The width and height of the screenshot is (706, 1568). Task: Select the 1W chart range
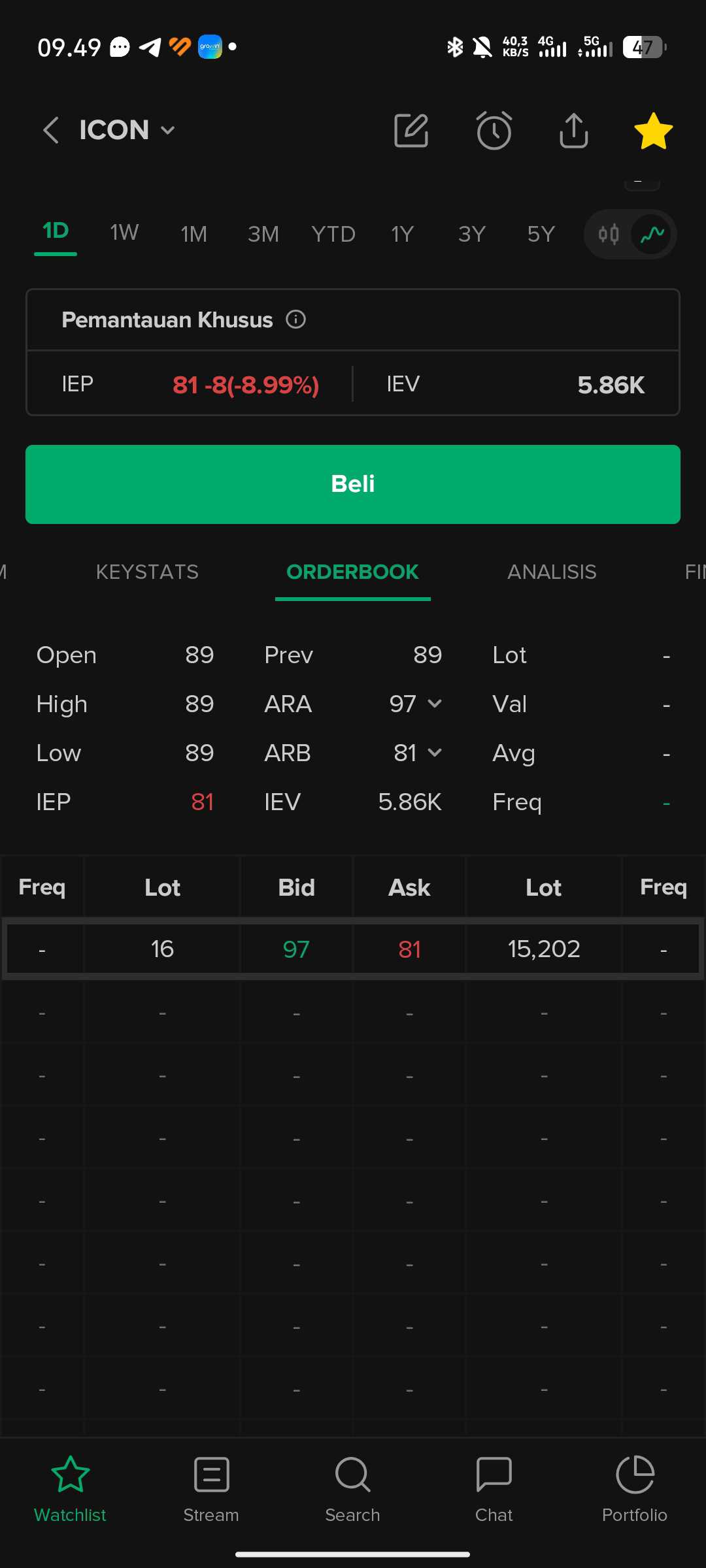click(124, 233)
